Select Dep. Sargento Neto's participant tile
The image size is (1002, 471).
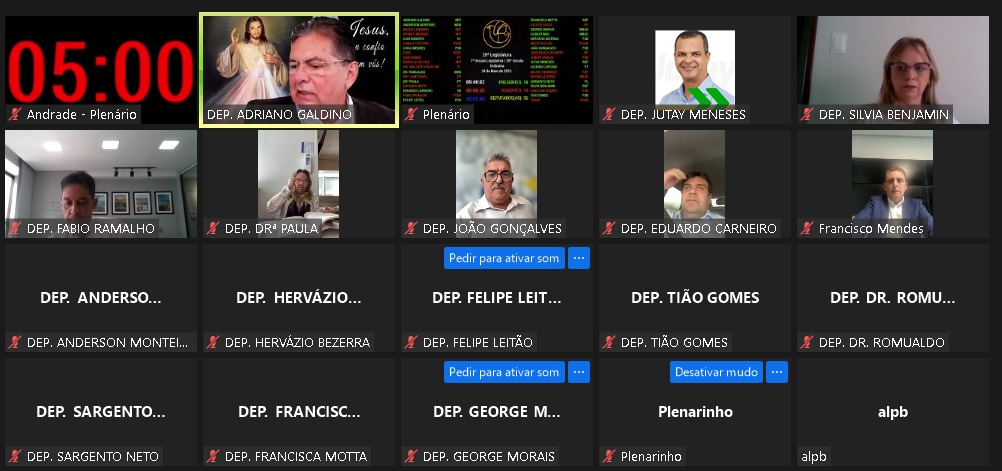(100, 411)
